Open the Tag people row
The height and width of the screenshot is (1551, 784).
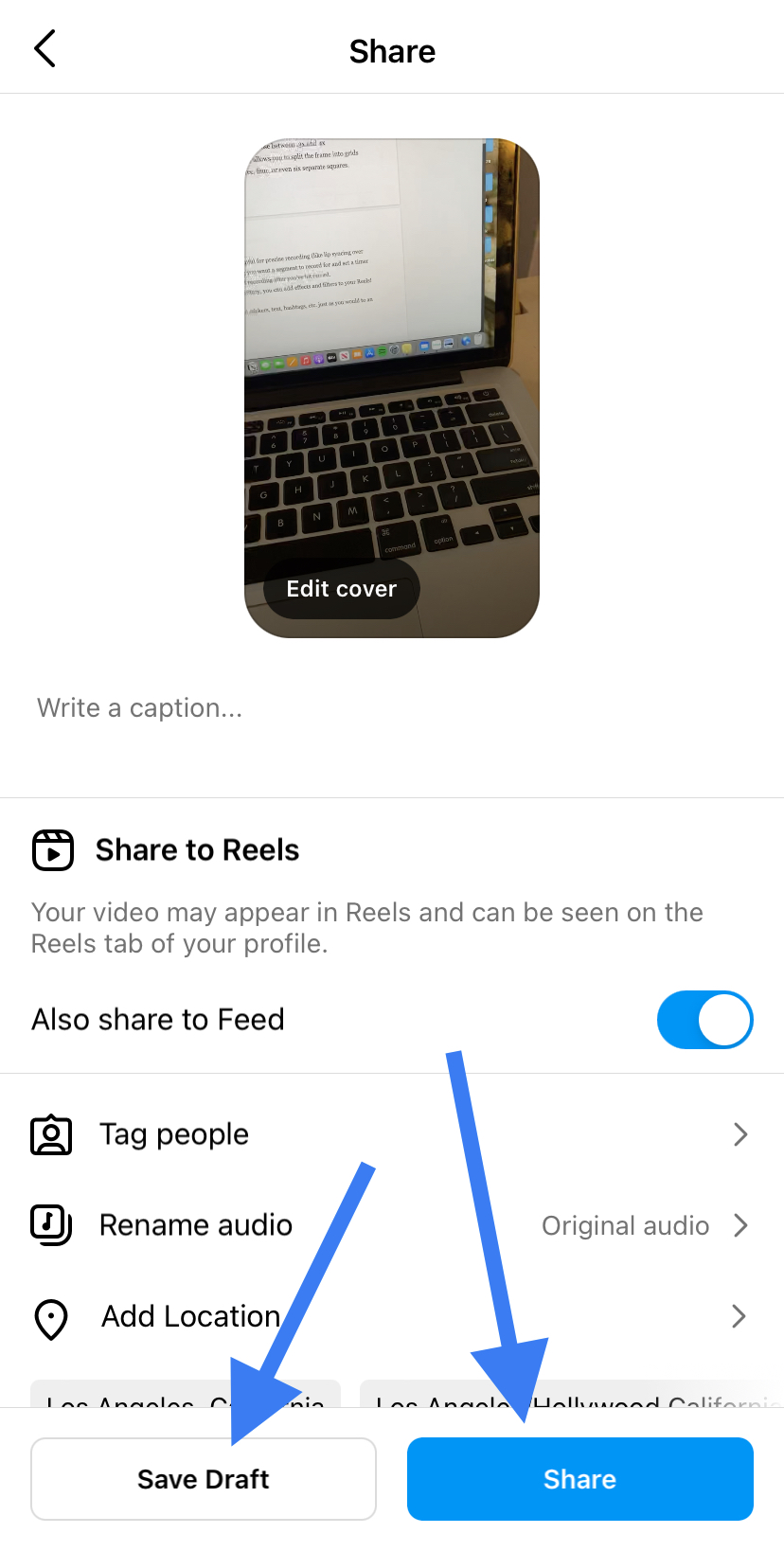[x=392, y=1134]
